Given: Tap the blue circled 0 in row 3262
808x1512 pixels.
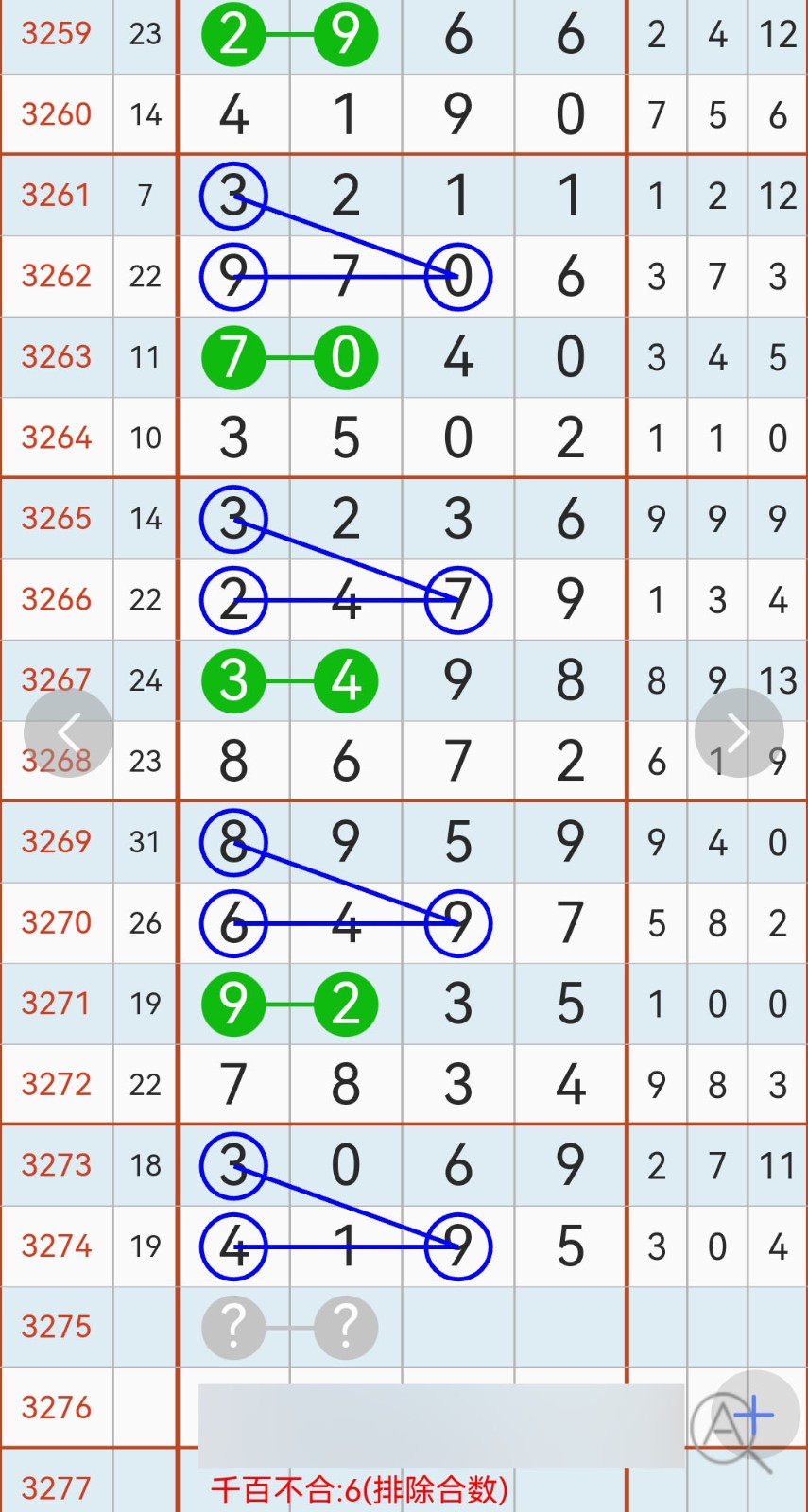Looking at the screenshot, I should click(x=457, y=276).
